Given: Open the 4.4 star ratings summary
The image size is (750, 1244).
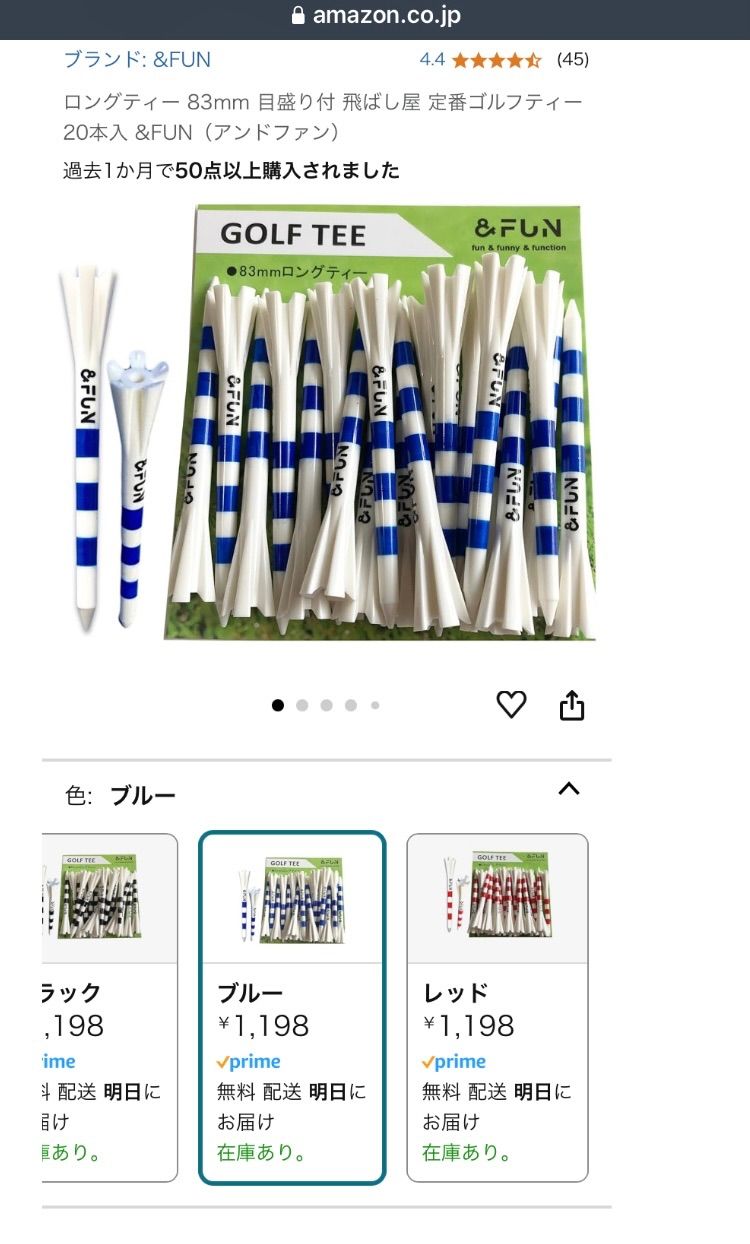Looking at the screenshot, I should (495, 60).
